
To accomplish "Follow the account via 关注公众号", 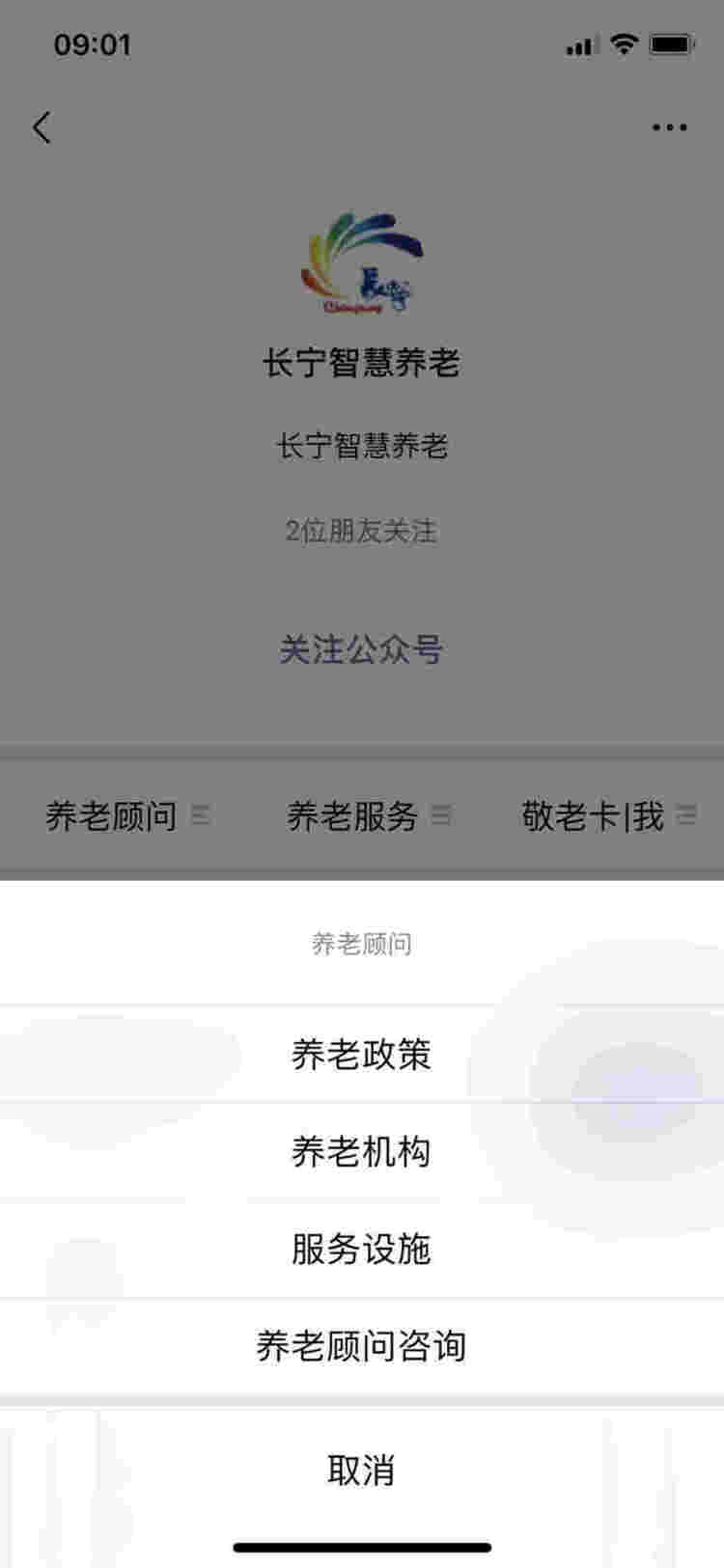I will 361,649.
